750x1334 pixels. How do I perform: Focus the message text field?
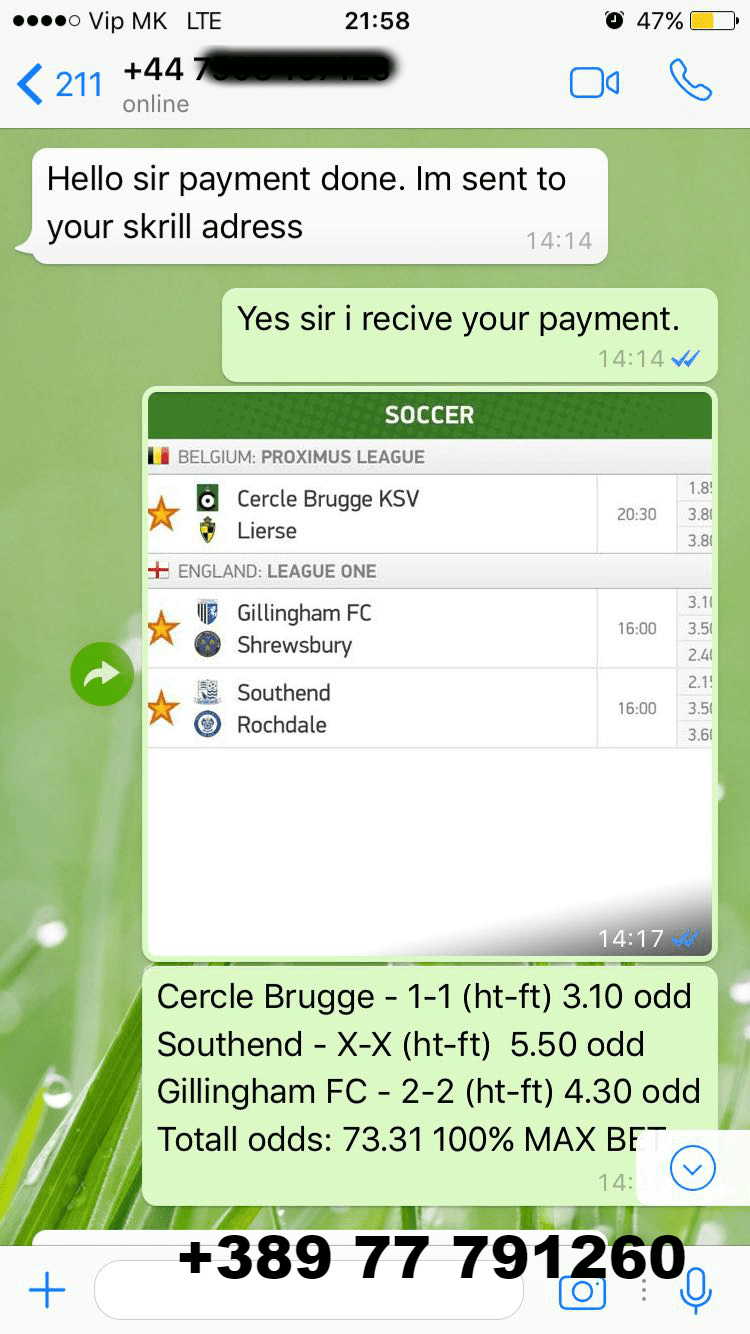tap(309, 1291)
